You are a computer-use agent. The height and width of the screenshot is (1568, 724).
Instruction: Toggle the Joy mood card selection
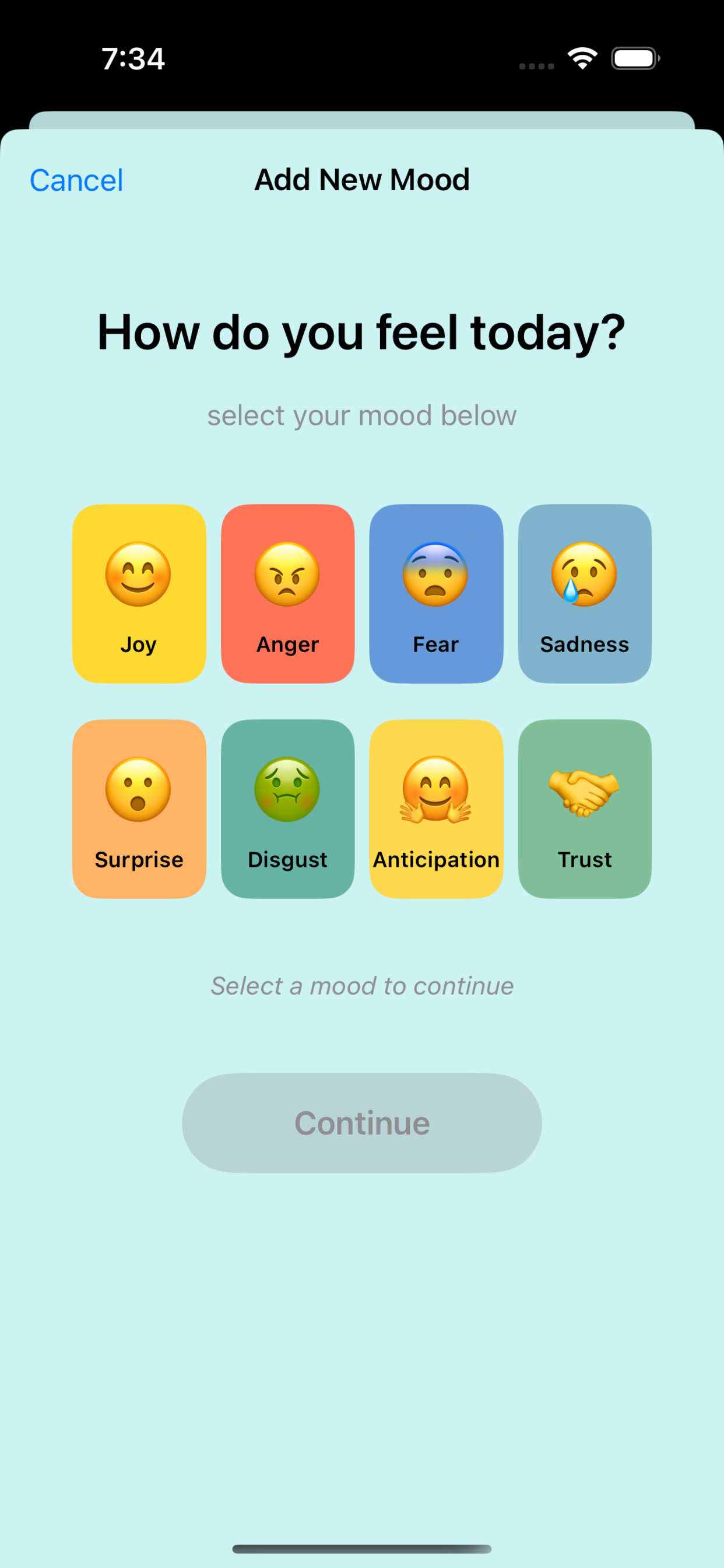tap(138, 593)
